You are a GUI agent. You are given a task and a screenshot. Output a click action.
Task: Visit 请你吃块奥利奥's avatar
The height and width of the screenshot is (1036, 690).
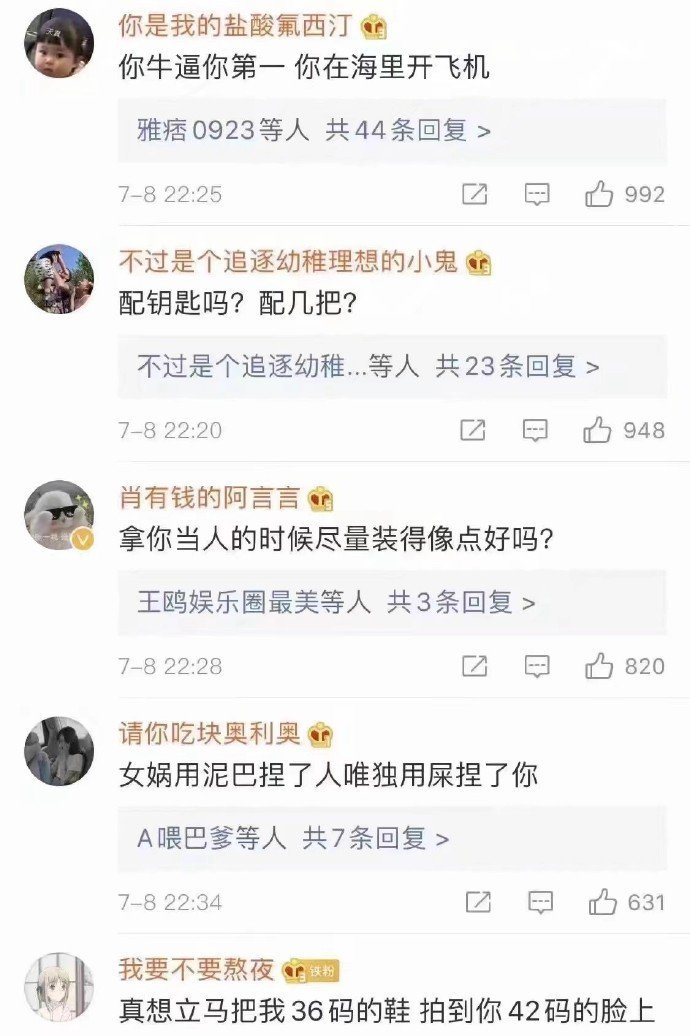point(59,751)
